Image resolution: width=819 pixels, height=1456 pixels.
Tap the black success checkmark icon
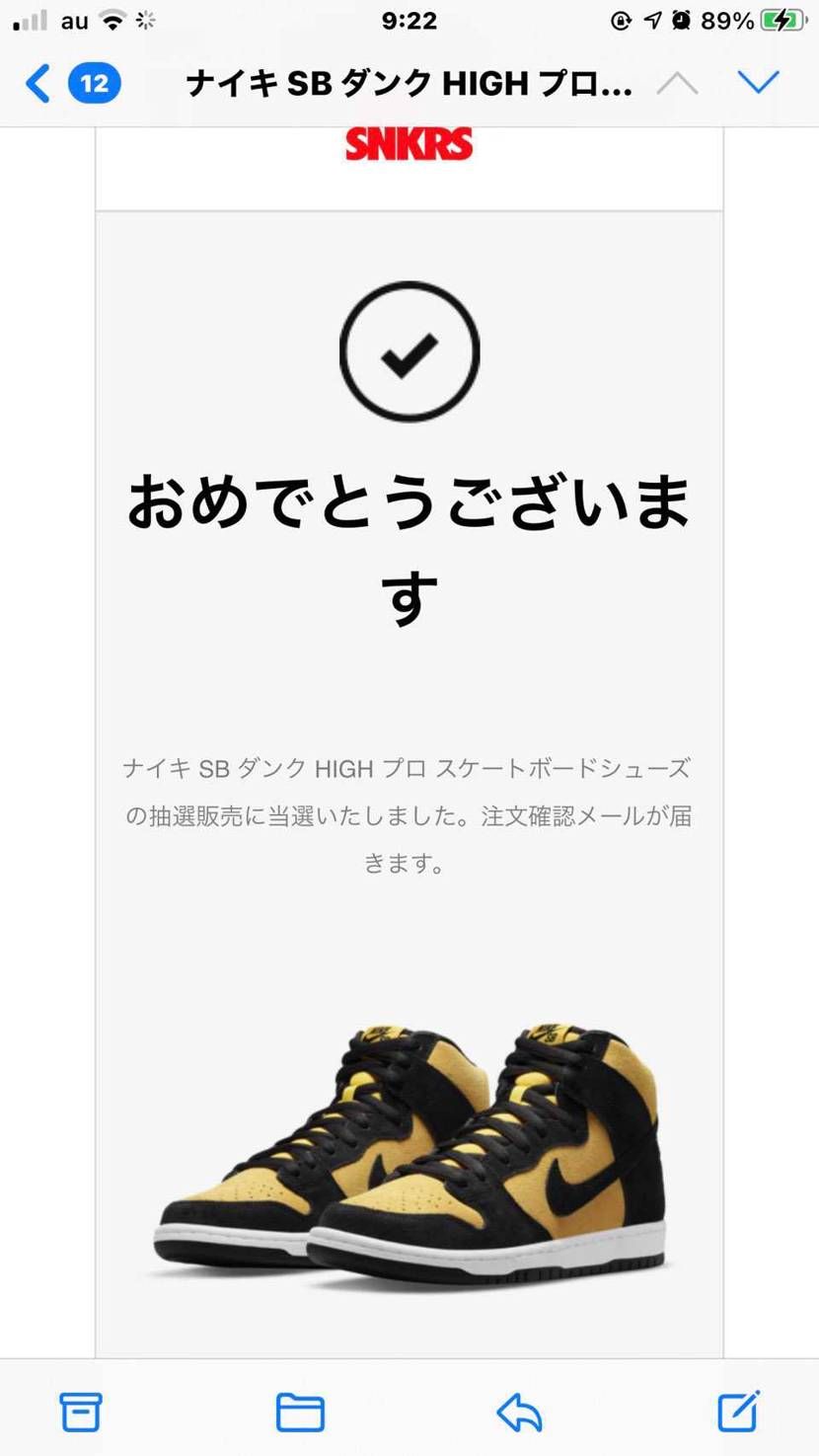[409, 353]
